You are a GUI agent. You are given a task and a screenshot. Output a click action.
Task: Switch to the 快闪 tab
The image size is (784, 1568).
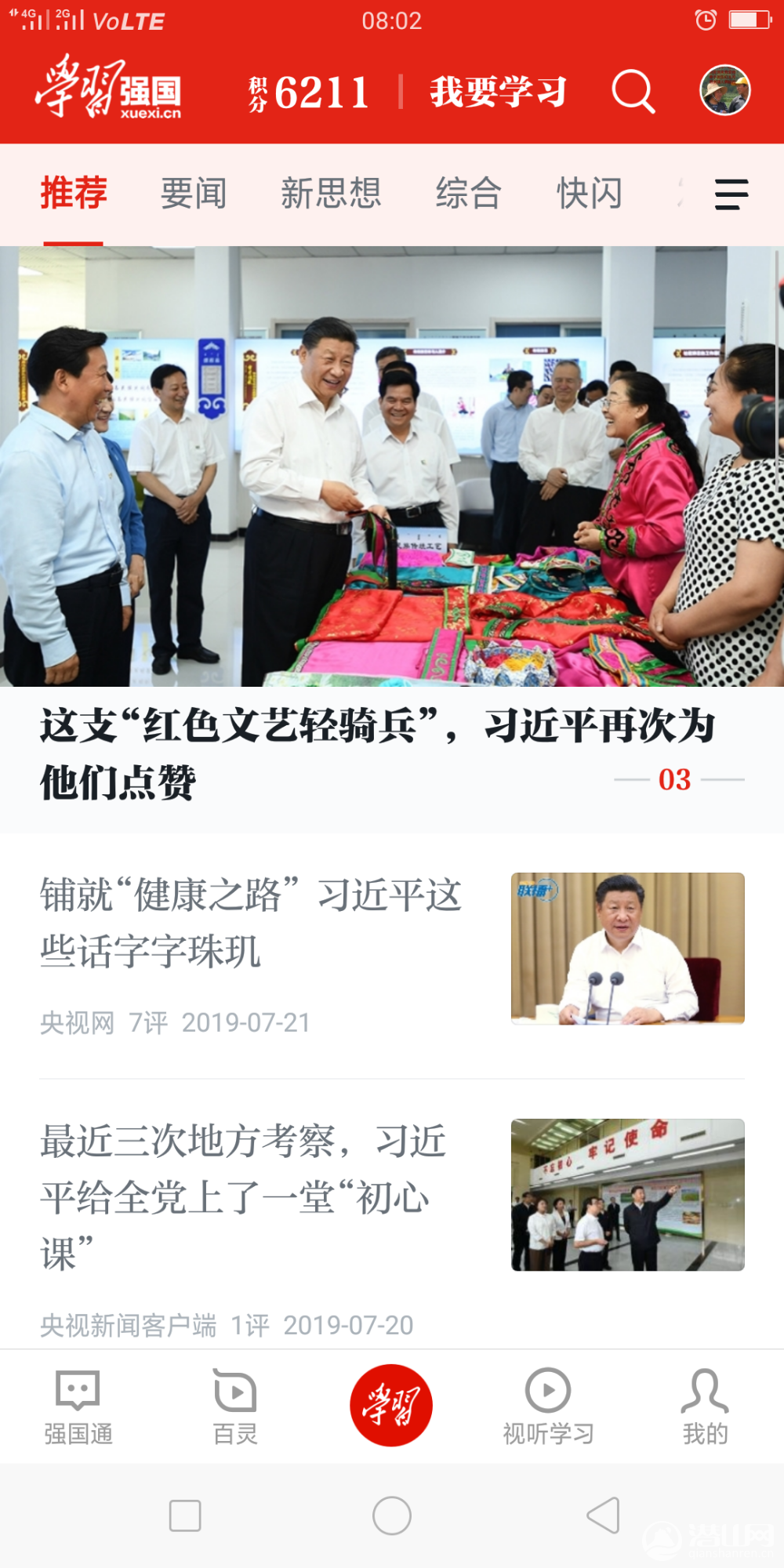(x=590, y=194)
